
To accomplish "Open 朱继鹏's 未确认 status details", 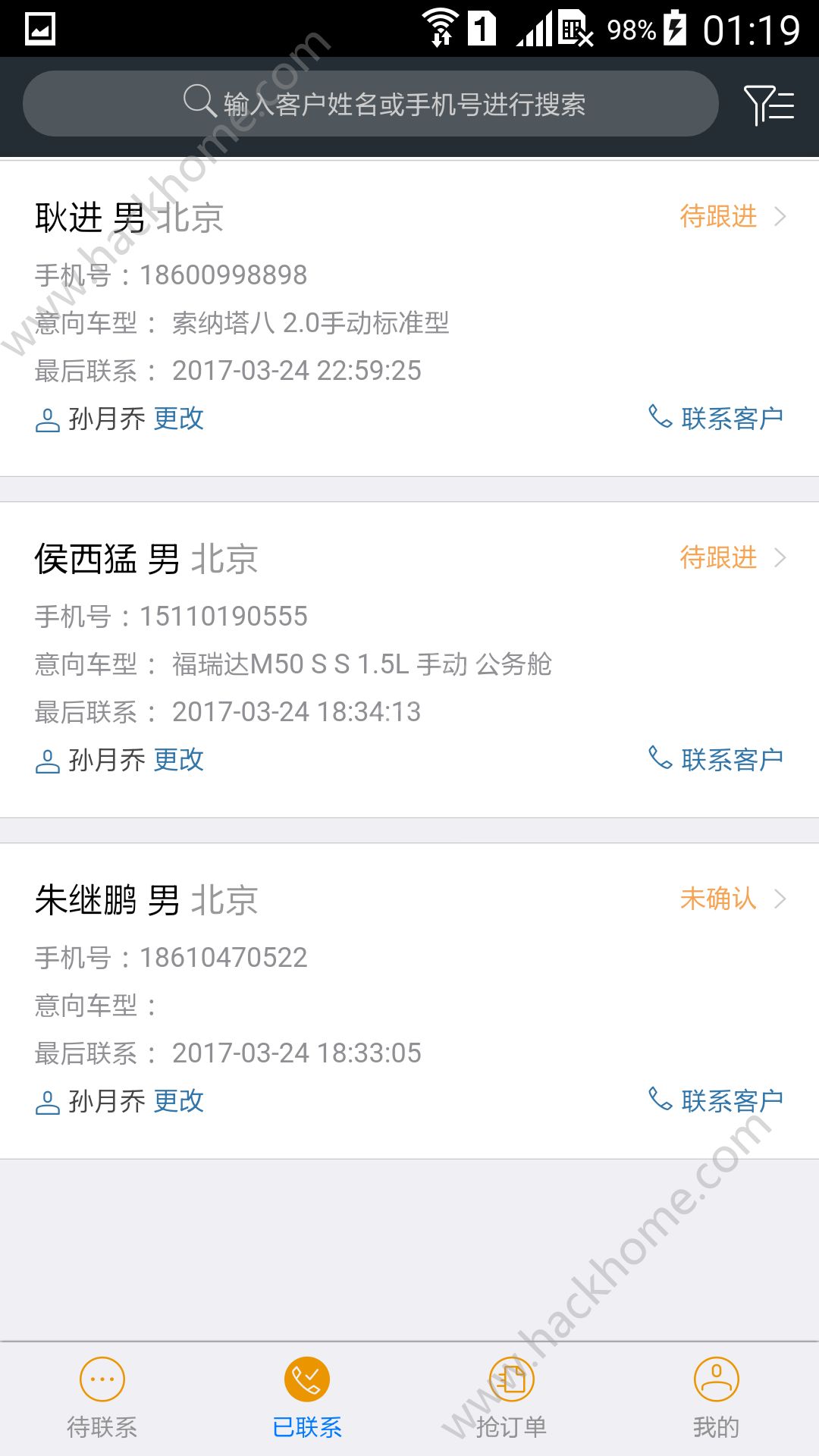I will click(731, 899).
